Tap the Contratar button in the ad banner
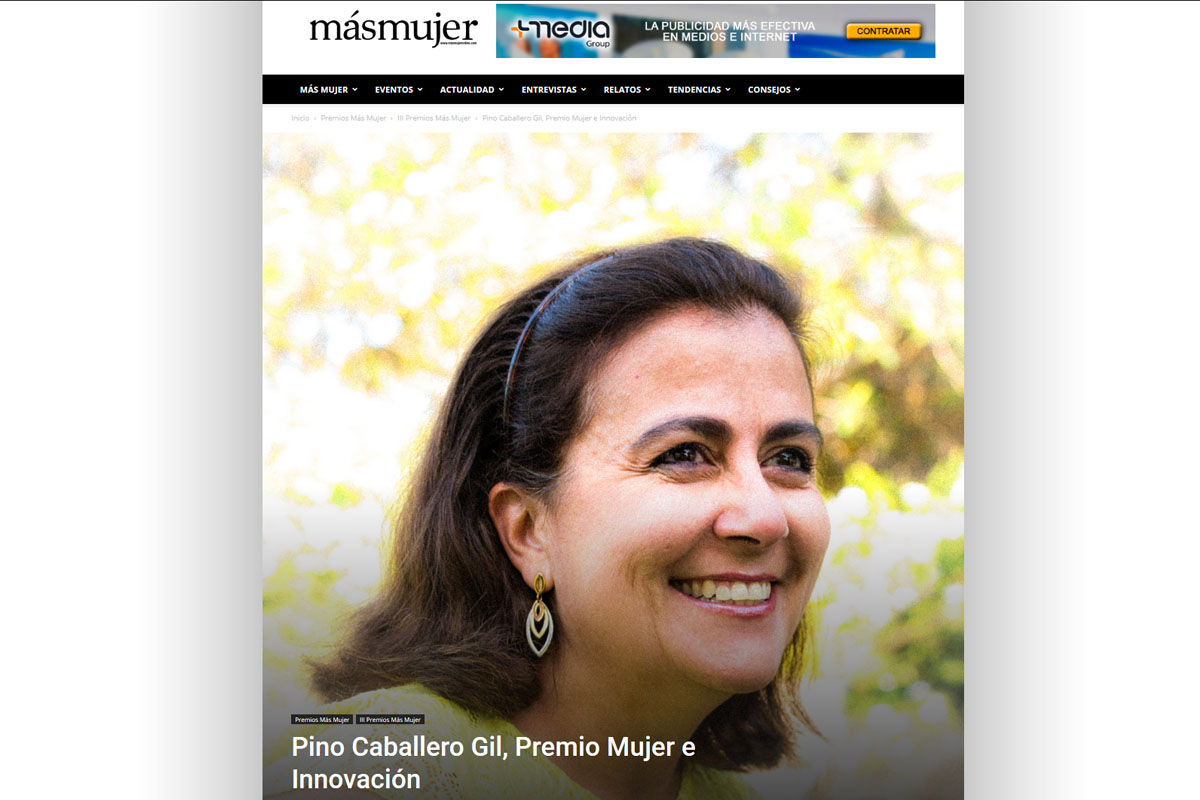 point(883,31)
